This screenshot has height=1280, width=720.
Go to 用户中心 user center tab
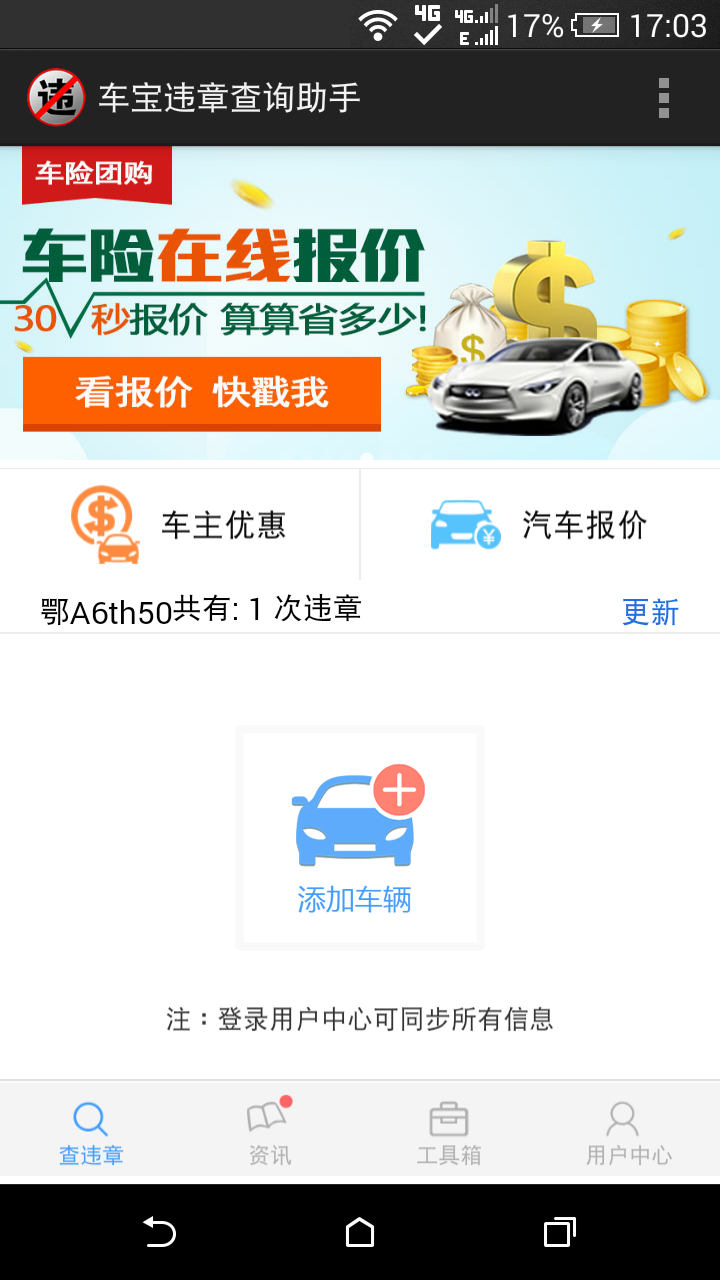pyautogui.click(x=629, y=1134)
